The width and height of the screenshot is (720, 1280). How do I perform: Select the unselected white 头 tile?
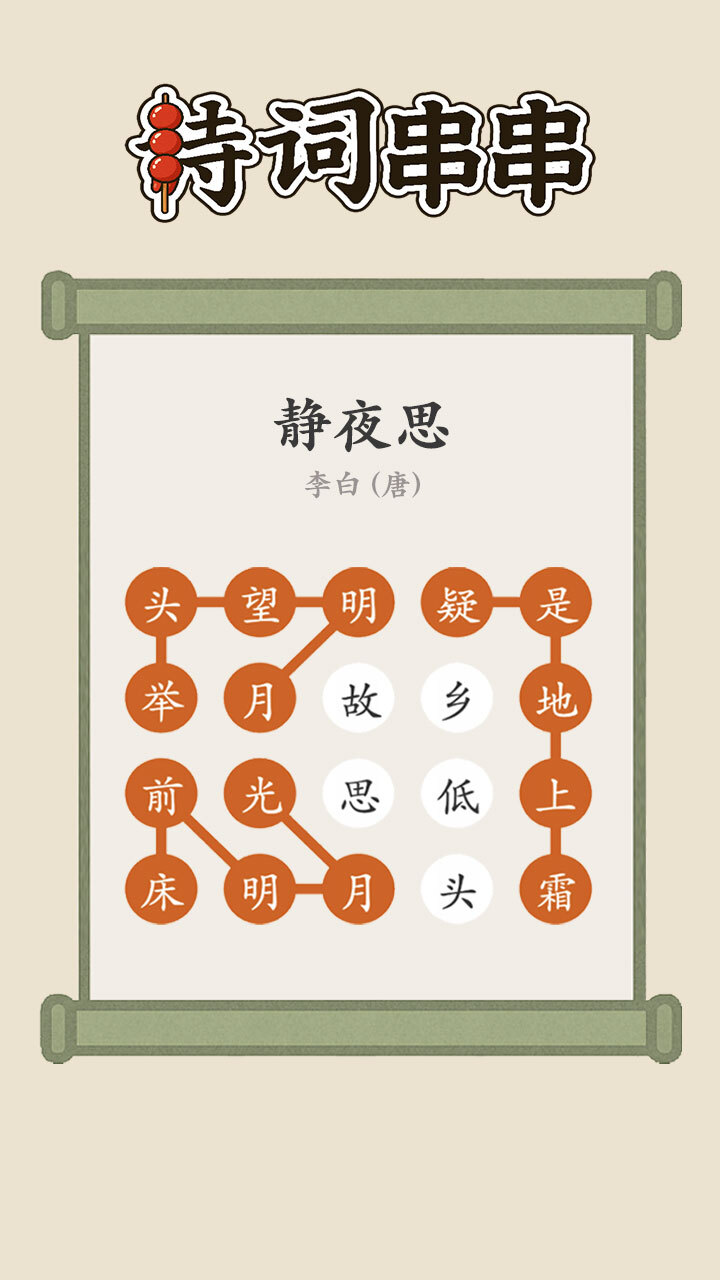[457, 890]
